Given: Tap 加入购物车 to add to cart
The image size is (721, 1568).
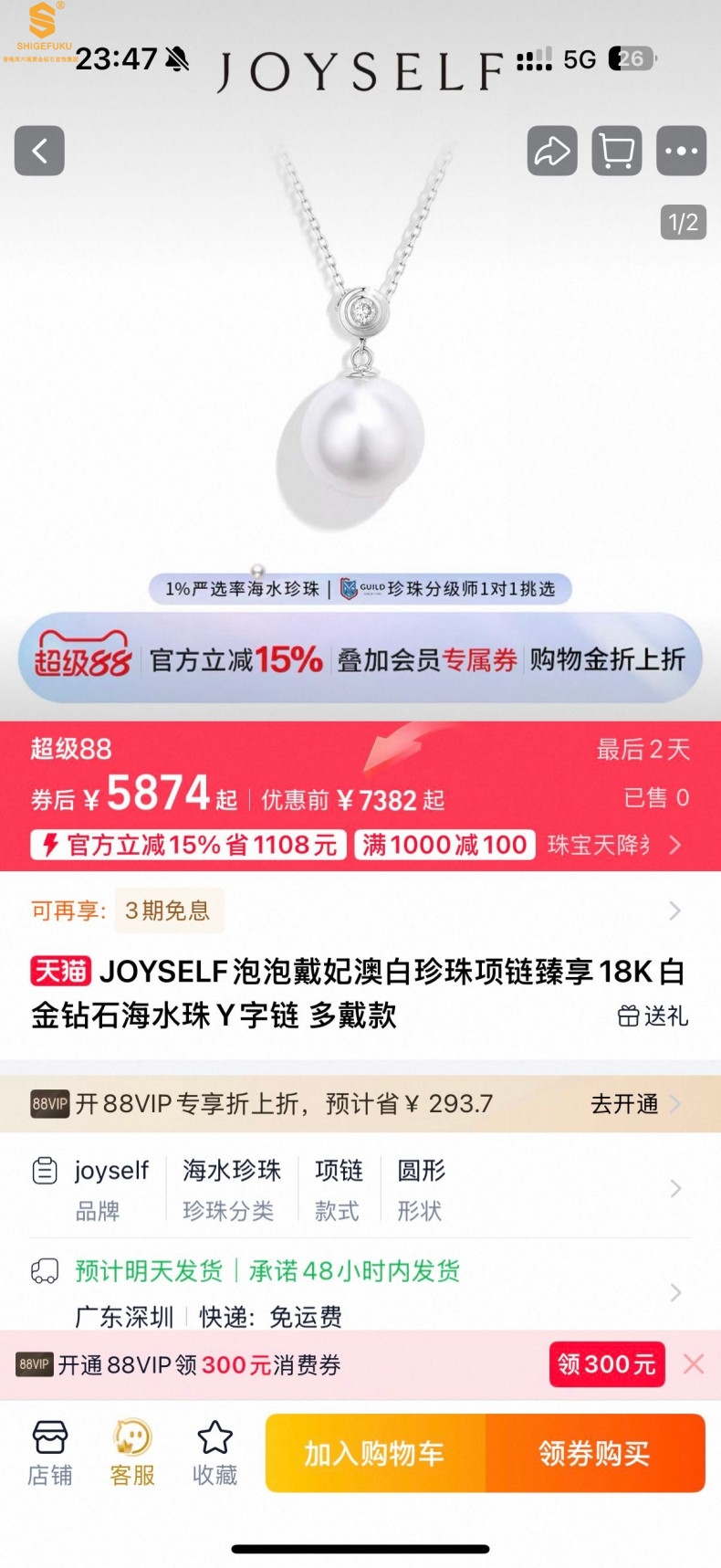Looking at the screenshot, I should tap(374, 1453).
